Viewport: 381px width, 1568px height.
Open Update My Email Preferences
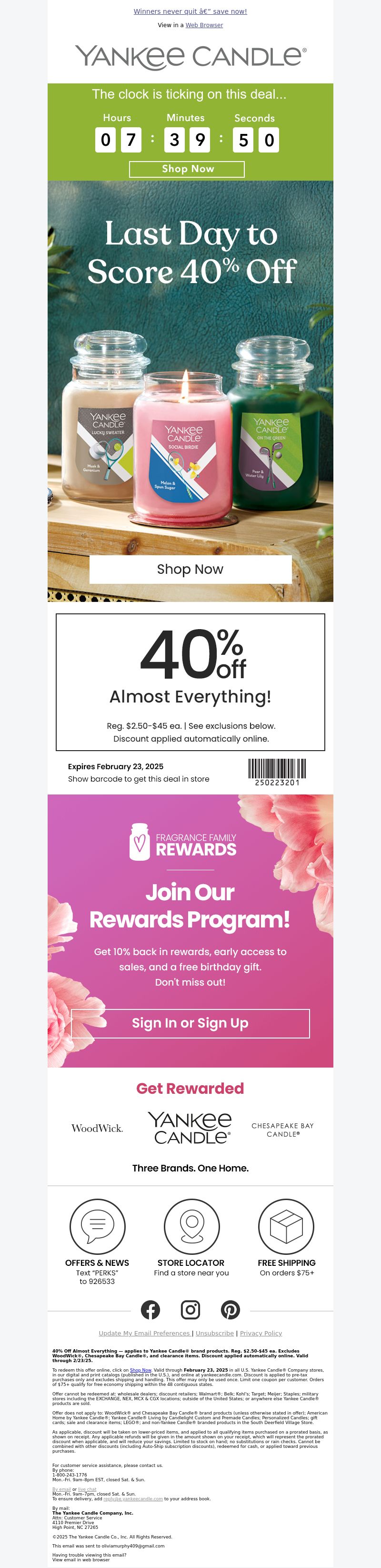[x=144, y=1333]
